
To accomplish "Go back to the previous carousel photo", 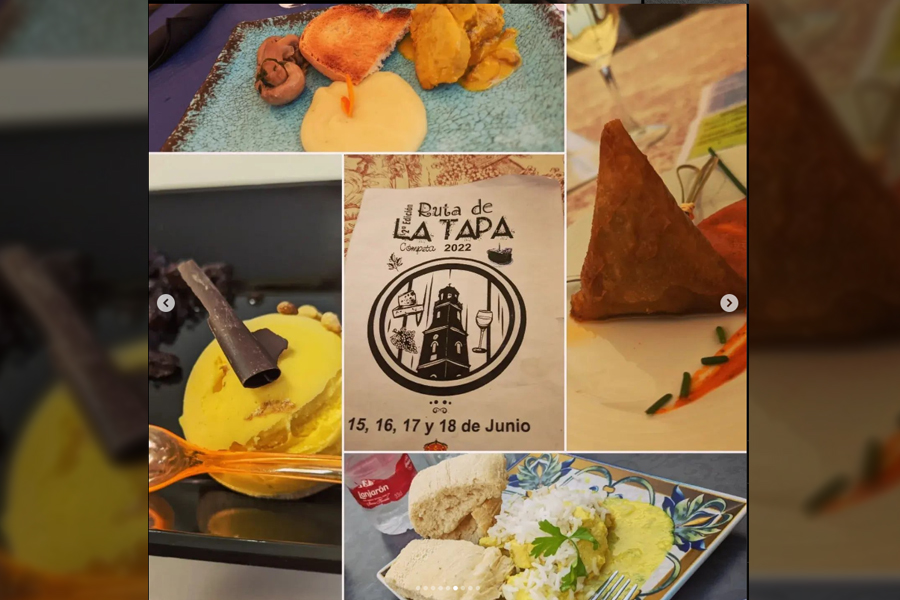I will 166,303.
